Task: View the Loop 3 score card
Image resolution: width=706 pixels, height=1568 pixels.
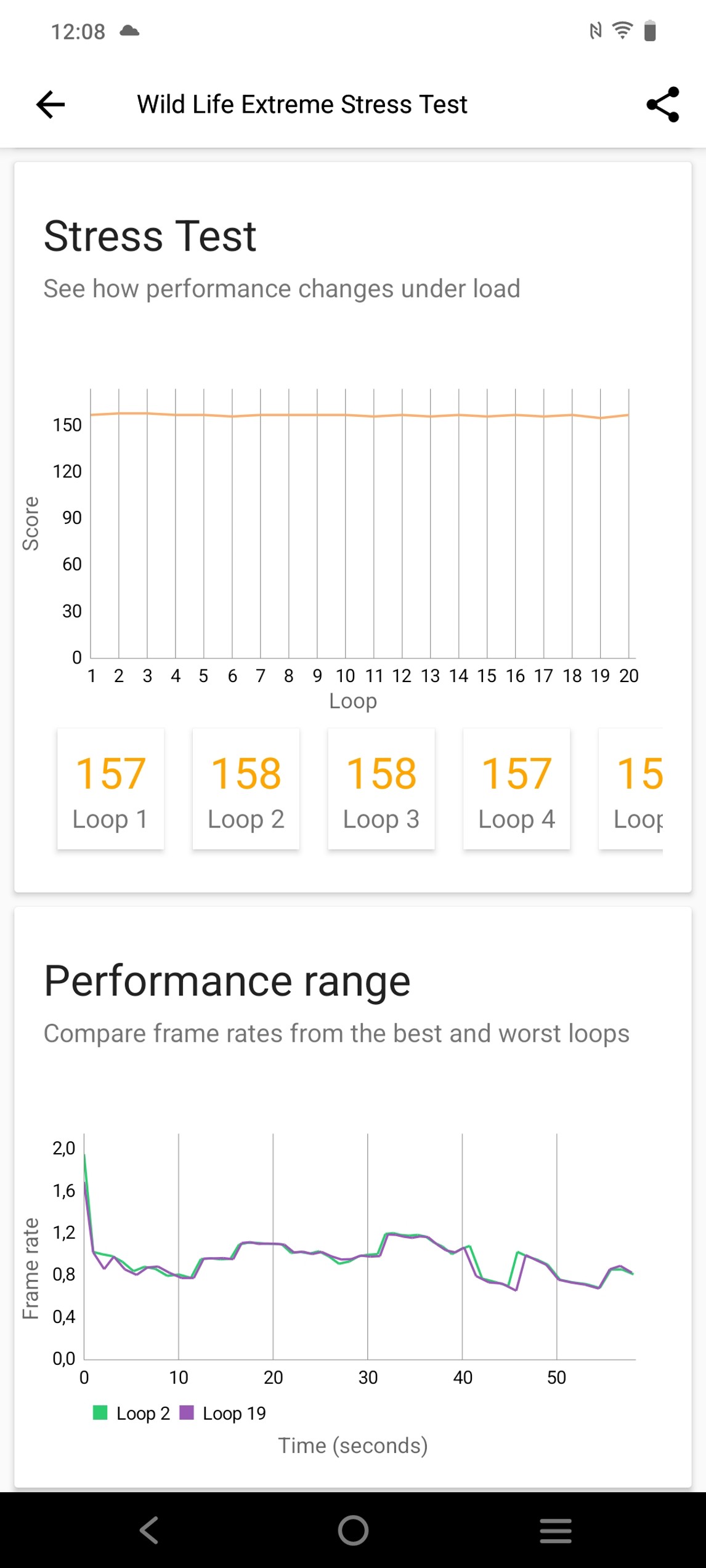Action: tap(381, 789)
